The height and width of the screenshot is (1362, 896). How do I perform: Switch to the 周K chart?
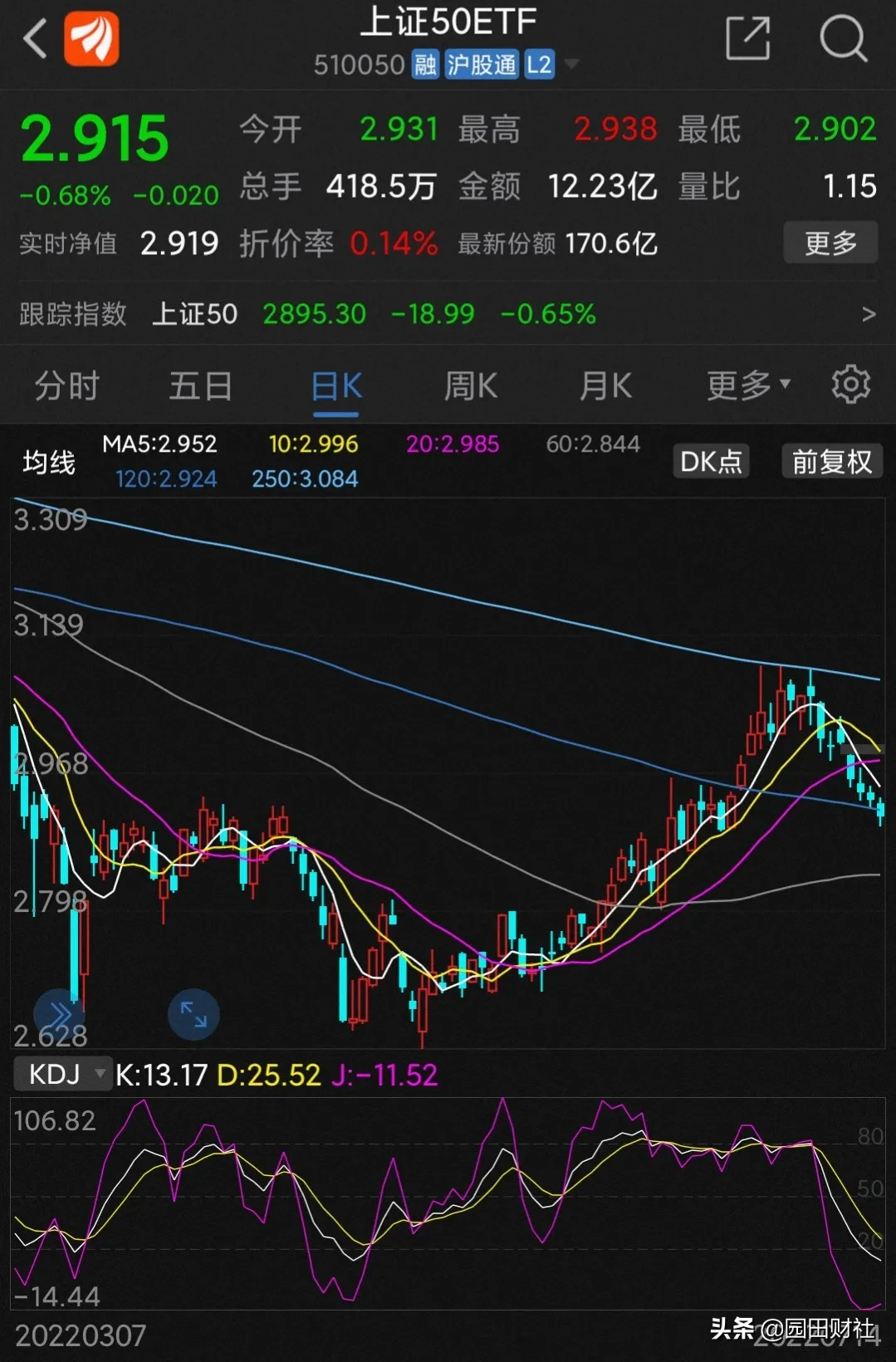click(x=471, y=386)
